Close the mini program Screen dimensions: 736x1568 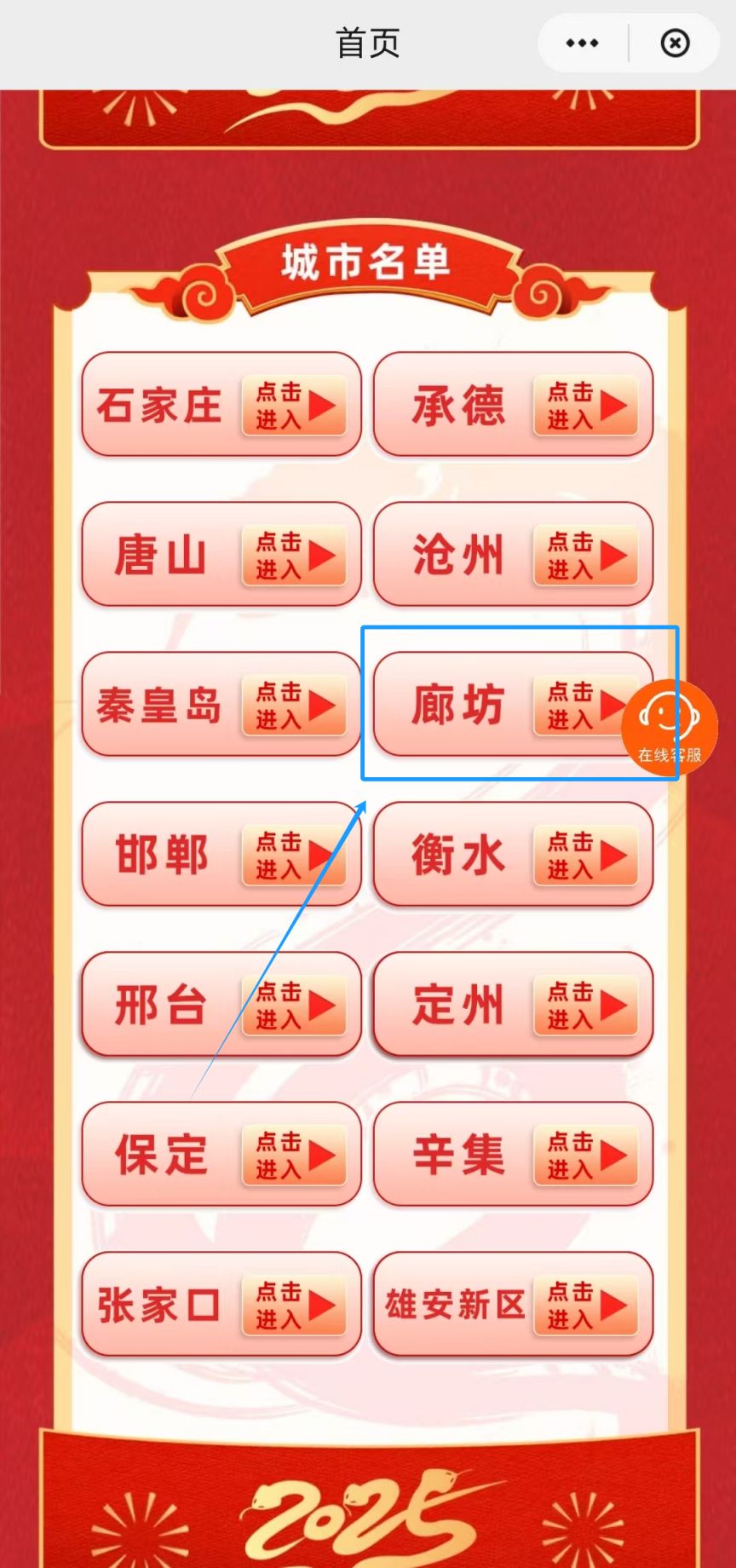675,43
